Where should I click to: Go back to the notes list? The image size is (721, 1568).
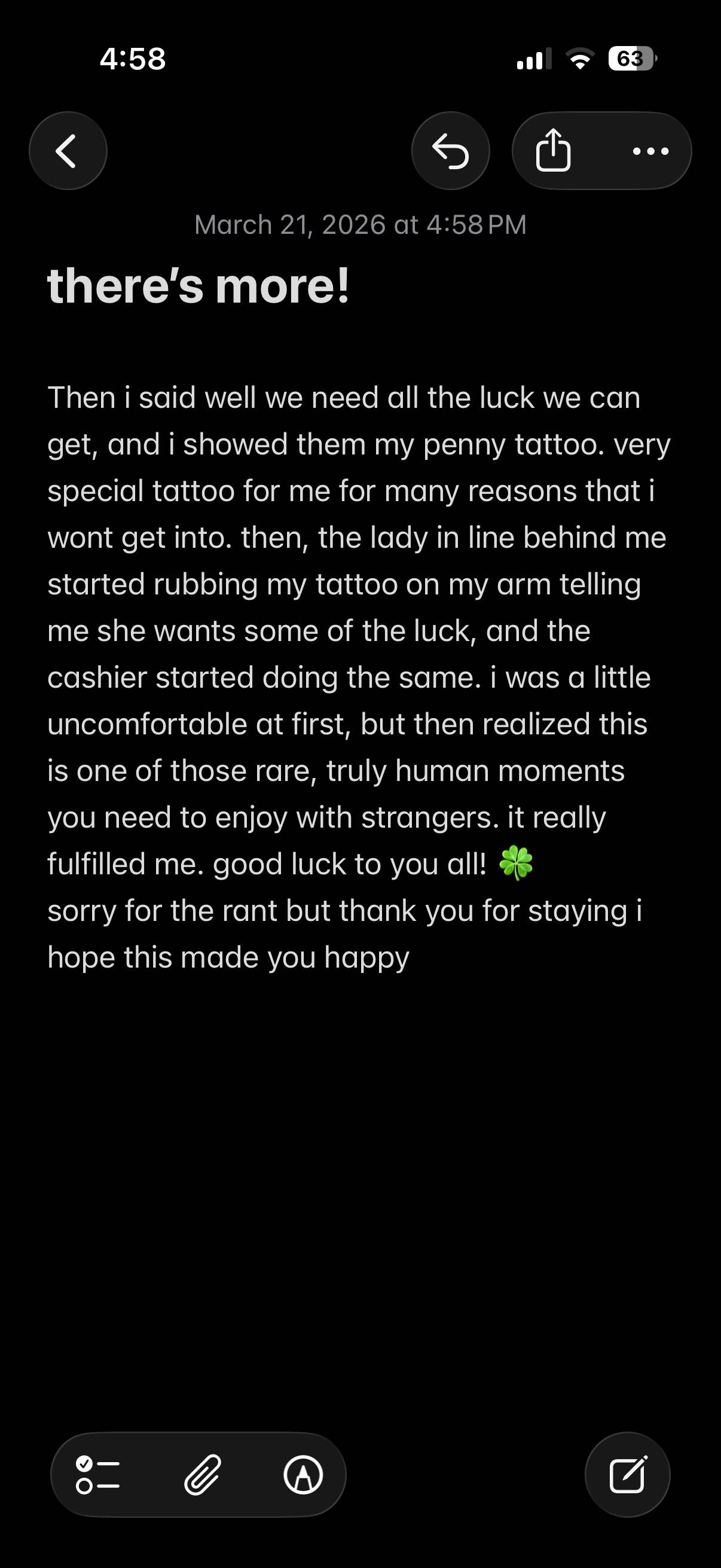tap(68, 150)
